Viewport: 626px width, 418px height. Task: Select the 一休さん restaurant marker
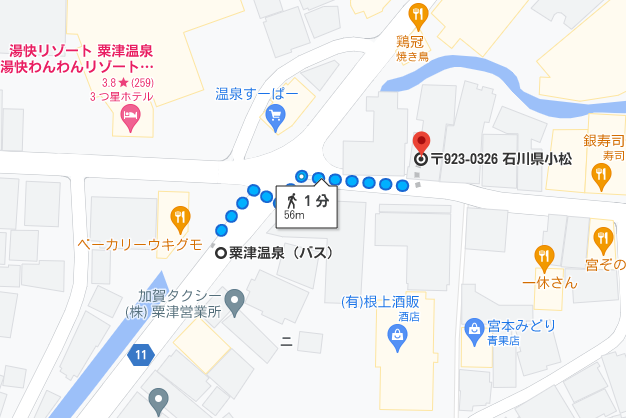(545, 257)
